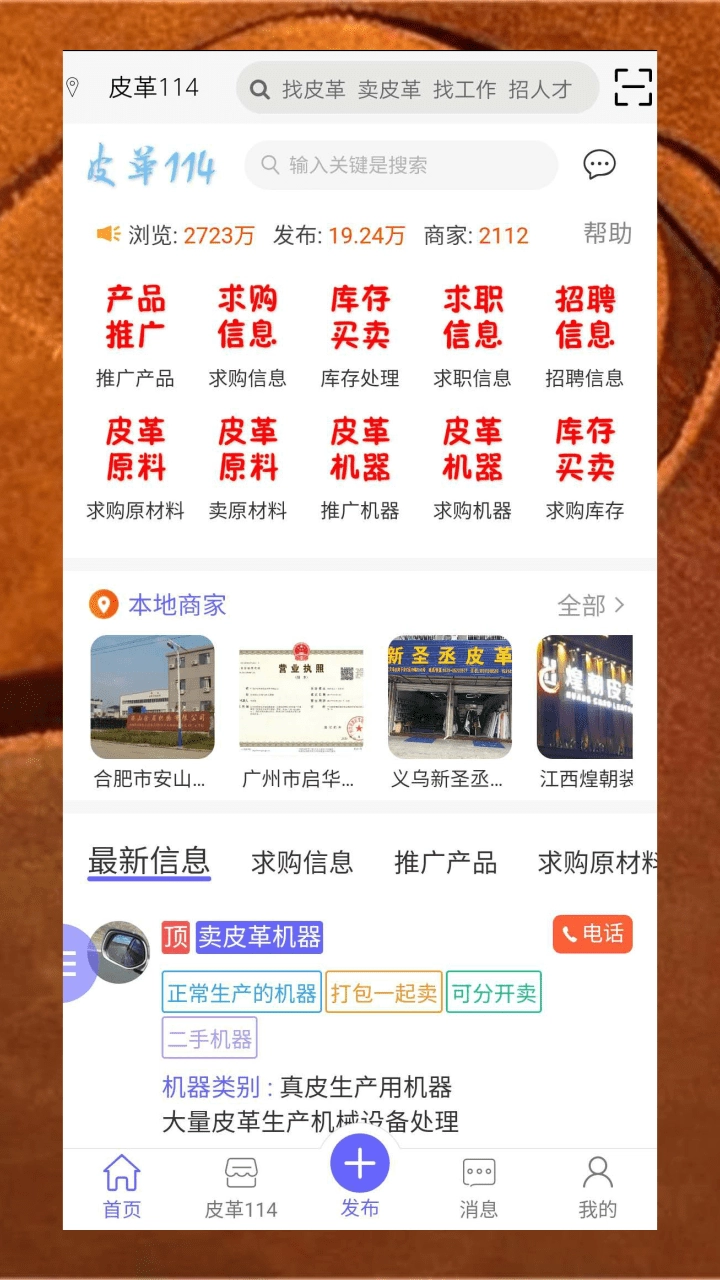
Task: Switch to the 推广产品 tab
Action: (x=448, y=863)
